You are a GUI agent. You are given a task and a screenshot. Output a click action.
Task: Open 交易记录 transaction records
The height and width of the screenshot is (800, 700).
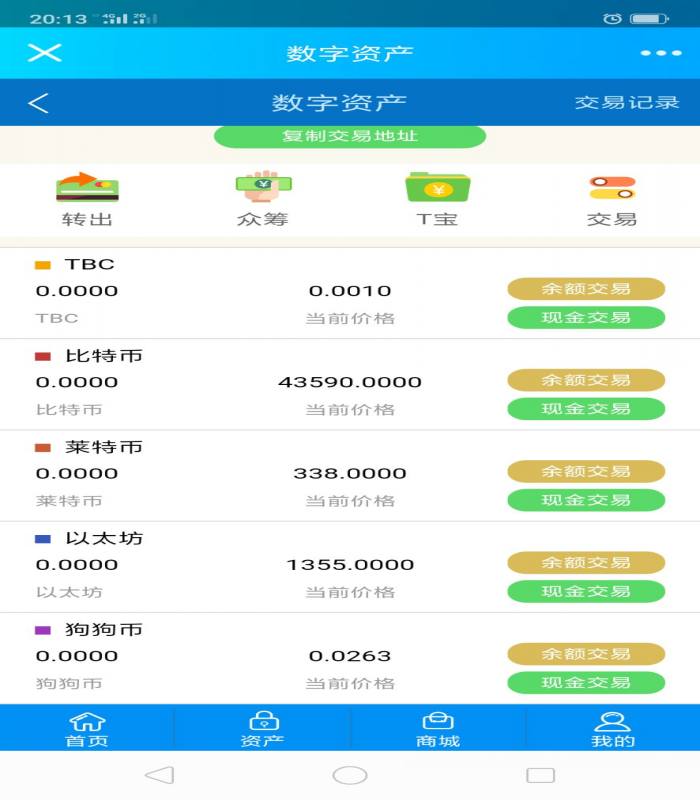point(626,103)
